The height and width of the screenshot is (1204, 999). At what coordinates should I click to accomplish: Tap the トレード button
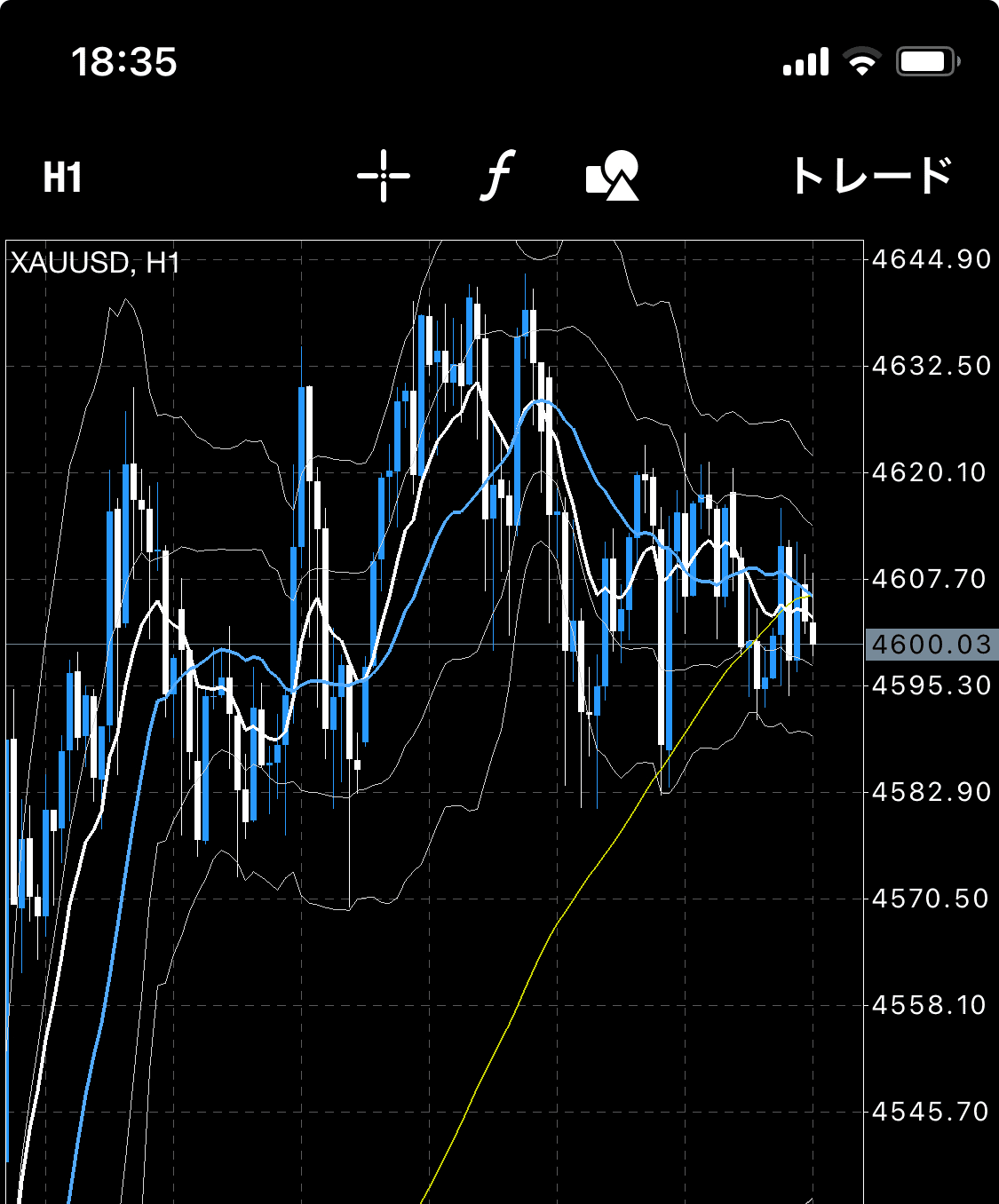tap(872, 176)
